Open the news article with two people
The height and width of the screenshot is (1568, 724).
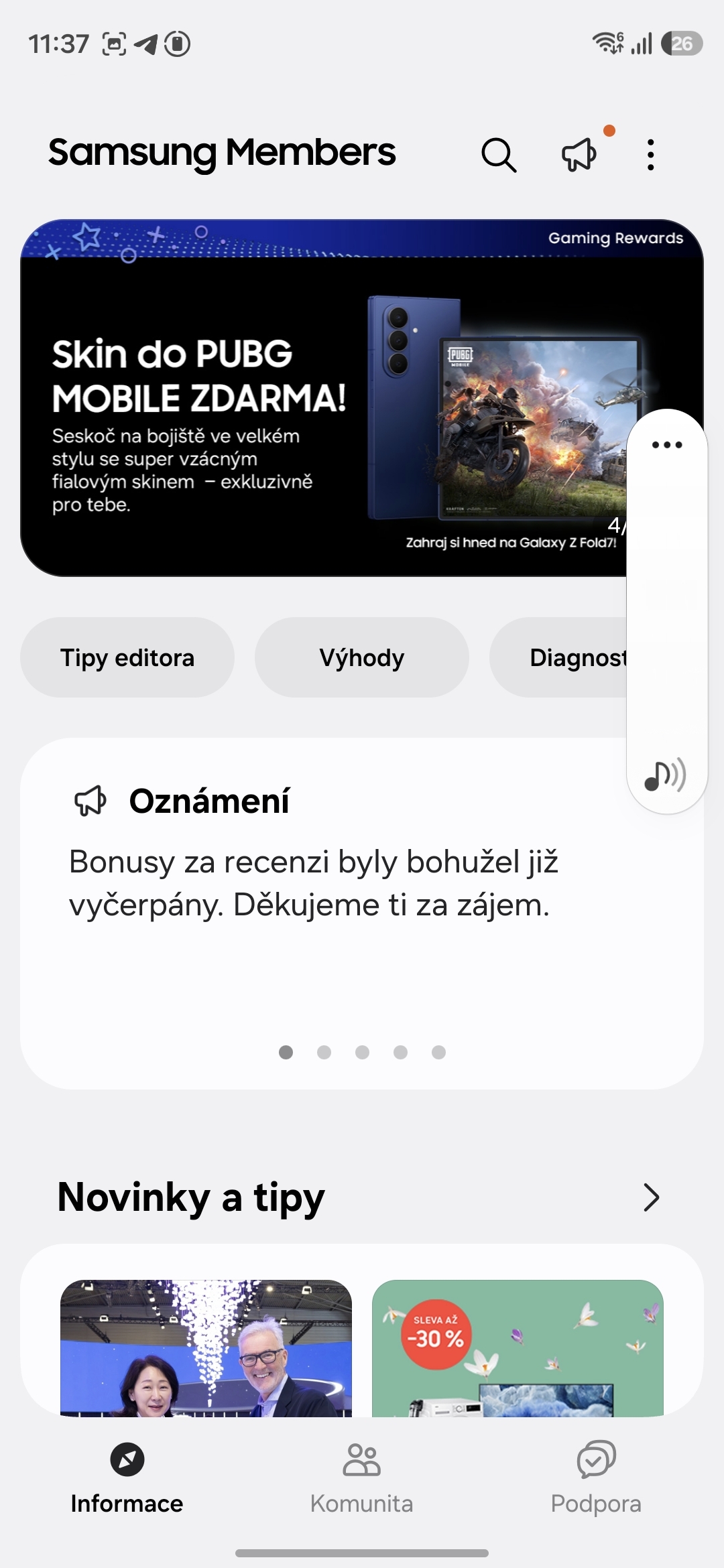(206, 1347)
